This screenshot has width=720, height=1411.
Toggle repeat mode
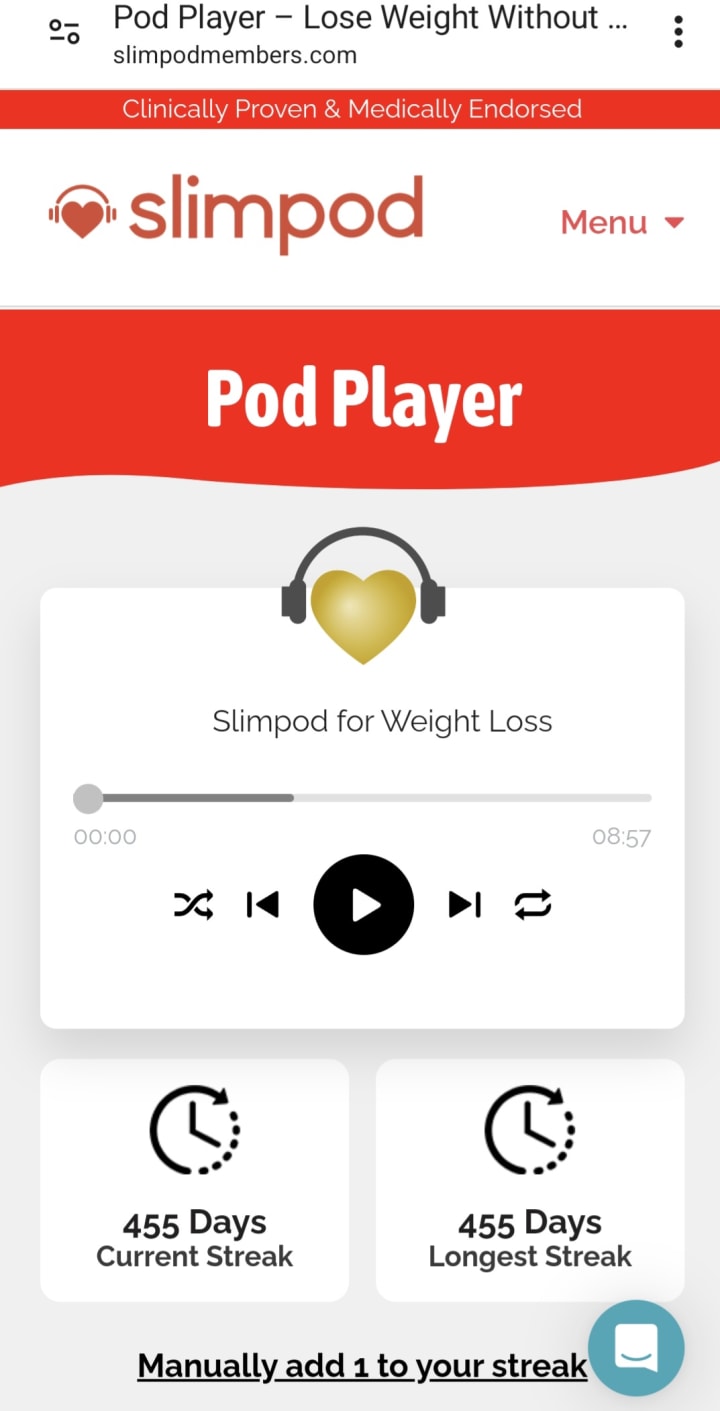(533, 905)
